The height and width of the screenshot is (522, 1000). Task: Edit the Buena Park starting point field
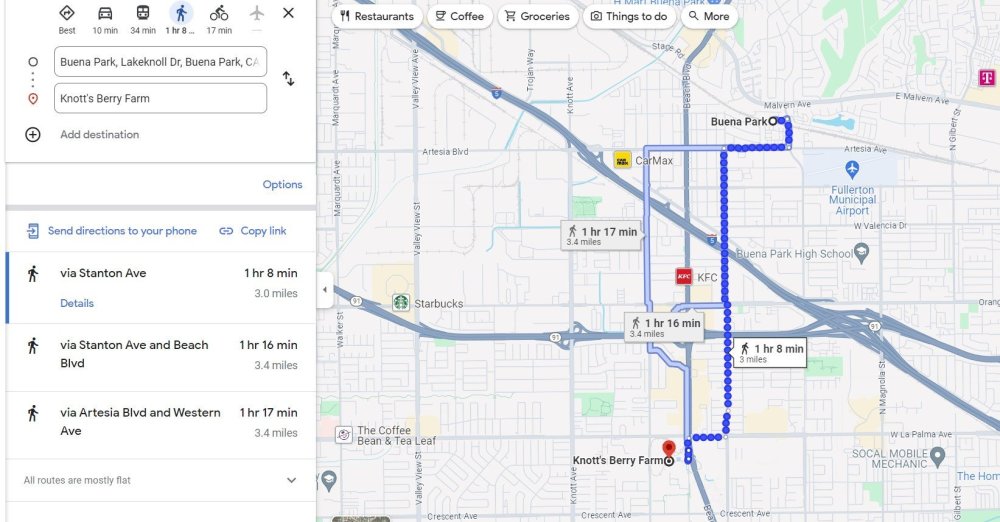[x=160, y=62]
